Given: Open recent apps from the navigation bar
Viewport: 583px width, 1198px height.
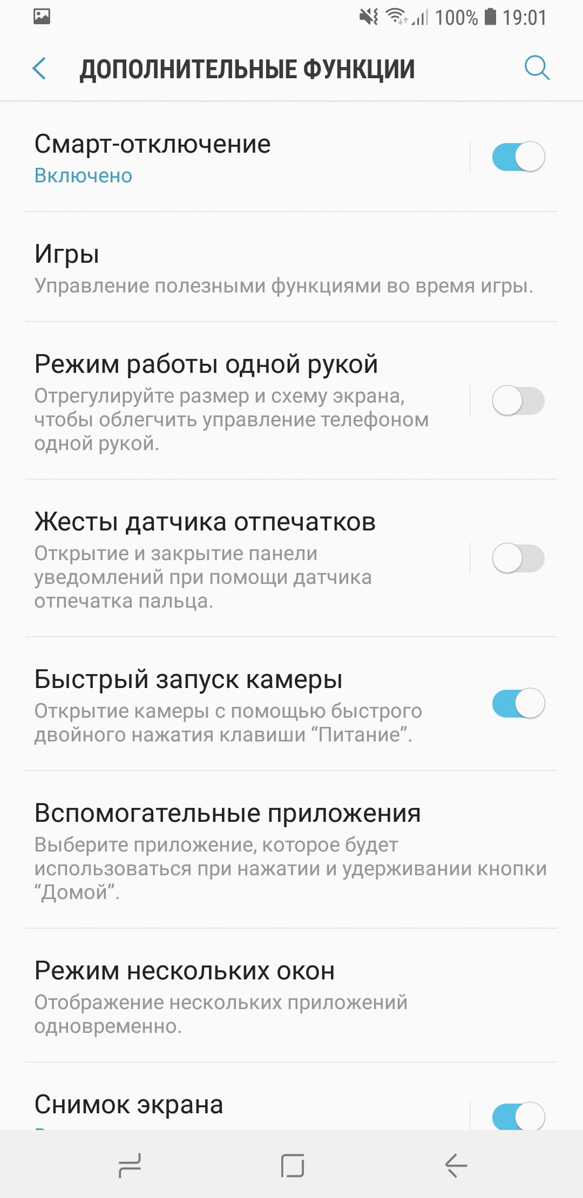Looking at the screenshot, I should click(x=129, y=1165).
